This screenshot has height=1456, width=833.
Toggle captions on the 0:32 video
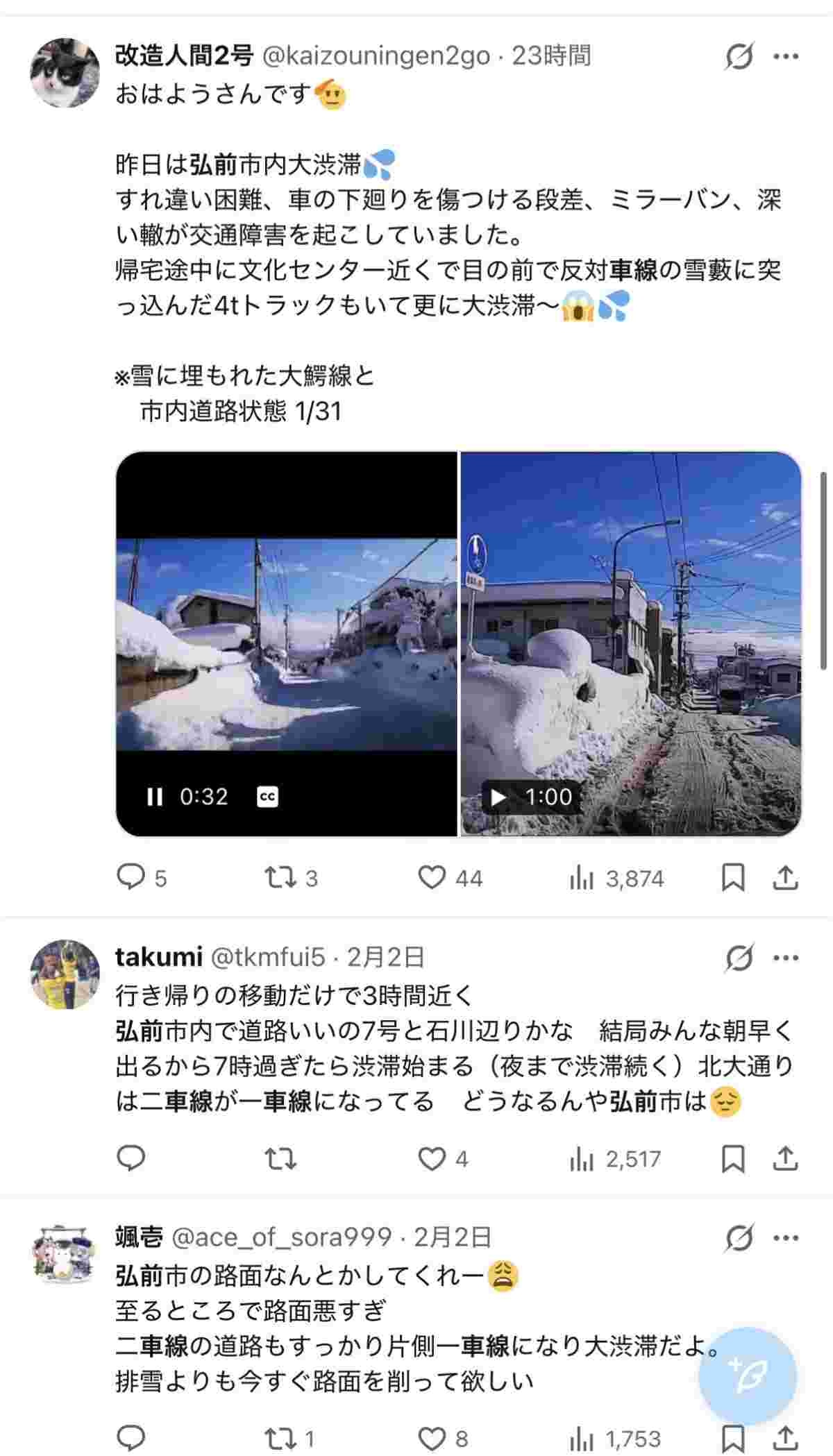[267, 796]
